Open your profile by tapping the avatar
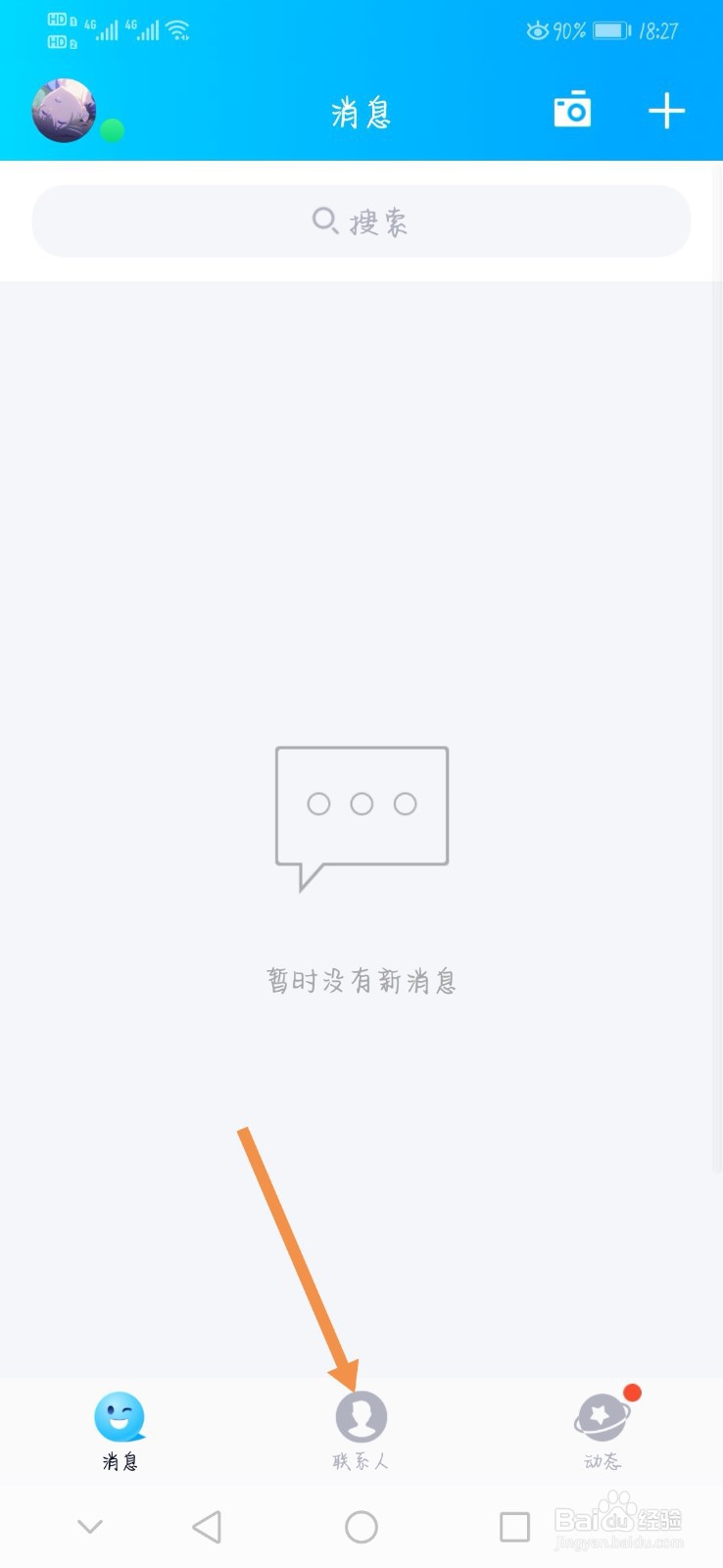 [63, 111]
